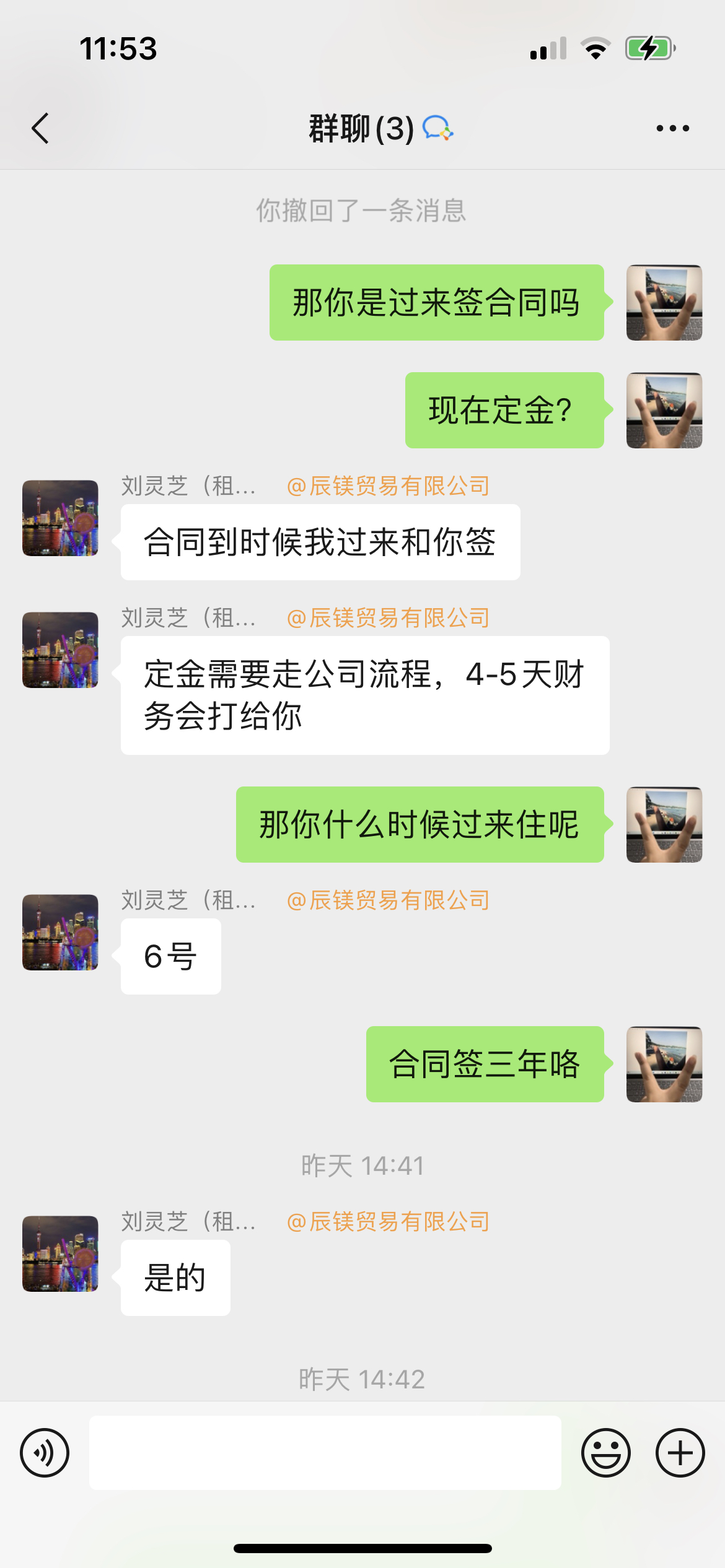Open the @辰镁贸易有限公司 tag near 是的
Image resolution: width=725 pixels, height=1568 pixels.
(388, 1221)
